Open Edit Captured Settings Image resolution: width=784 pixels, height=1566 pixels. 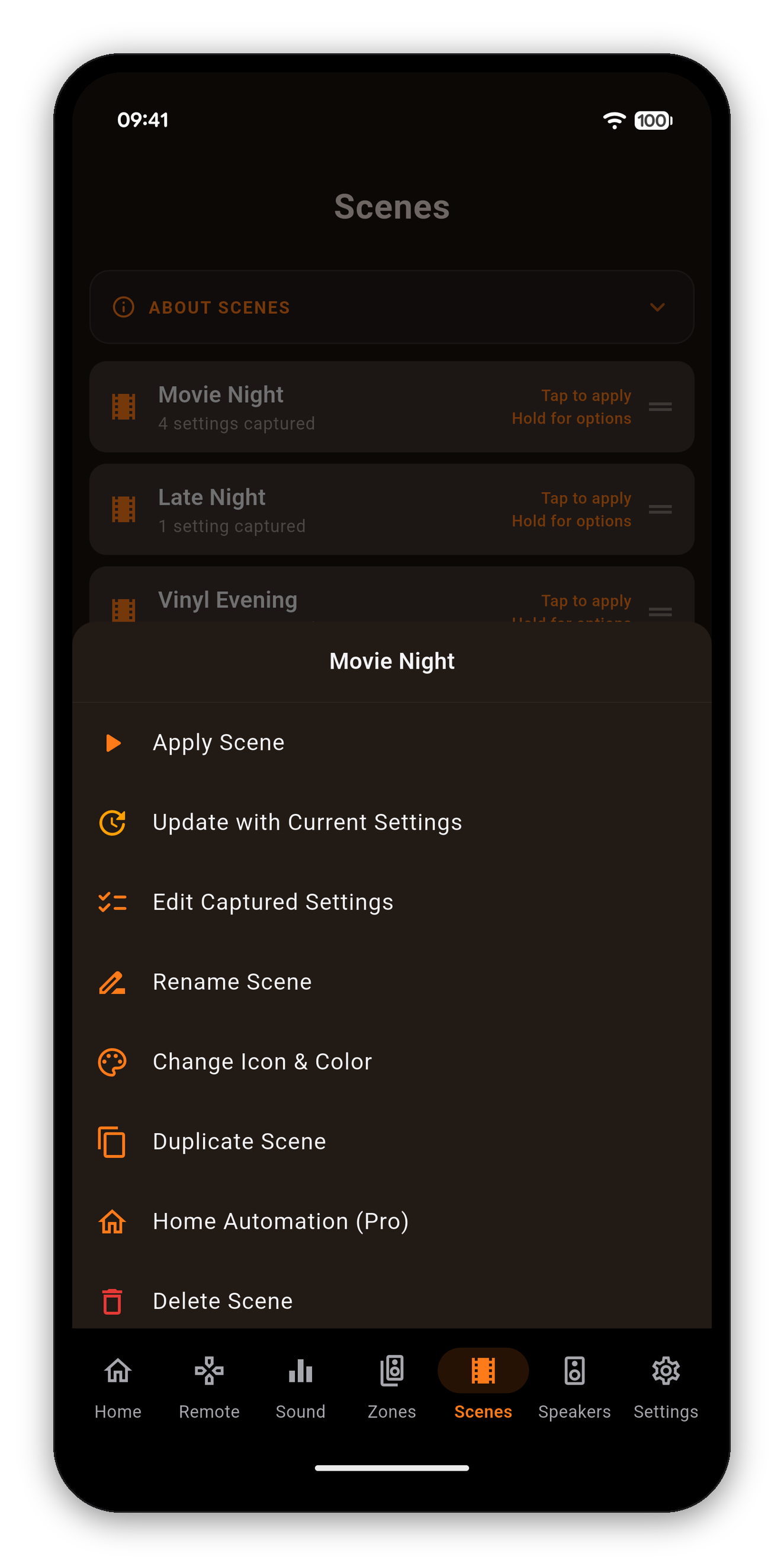pos(391,901)
